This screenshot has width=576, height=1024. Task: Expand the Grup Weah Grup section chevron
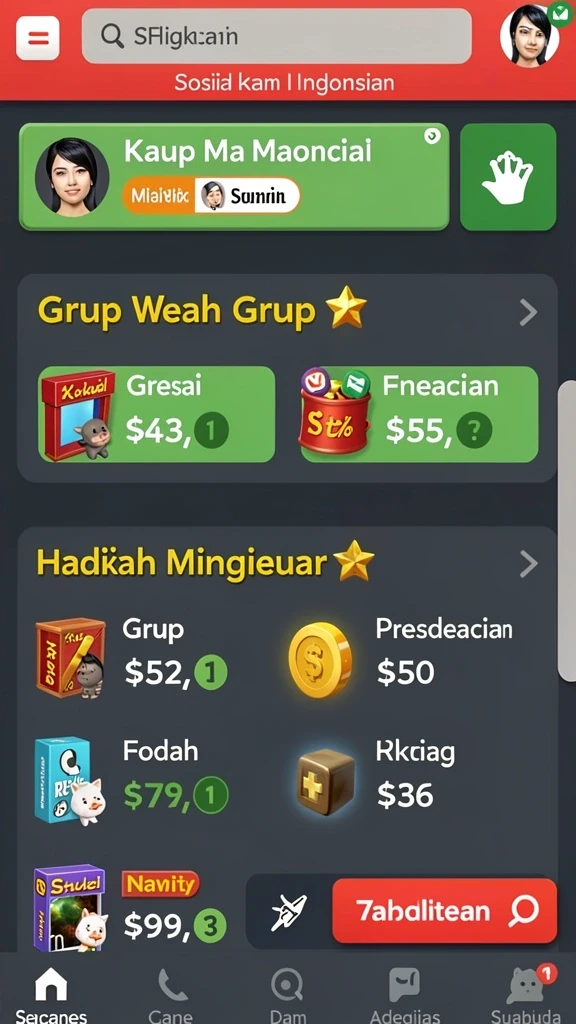(x=528, y=313)
